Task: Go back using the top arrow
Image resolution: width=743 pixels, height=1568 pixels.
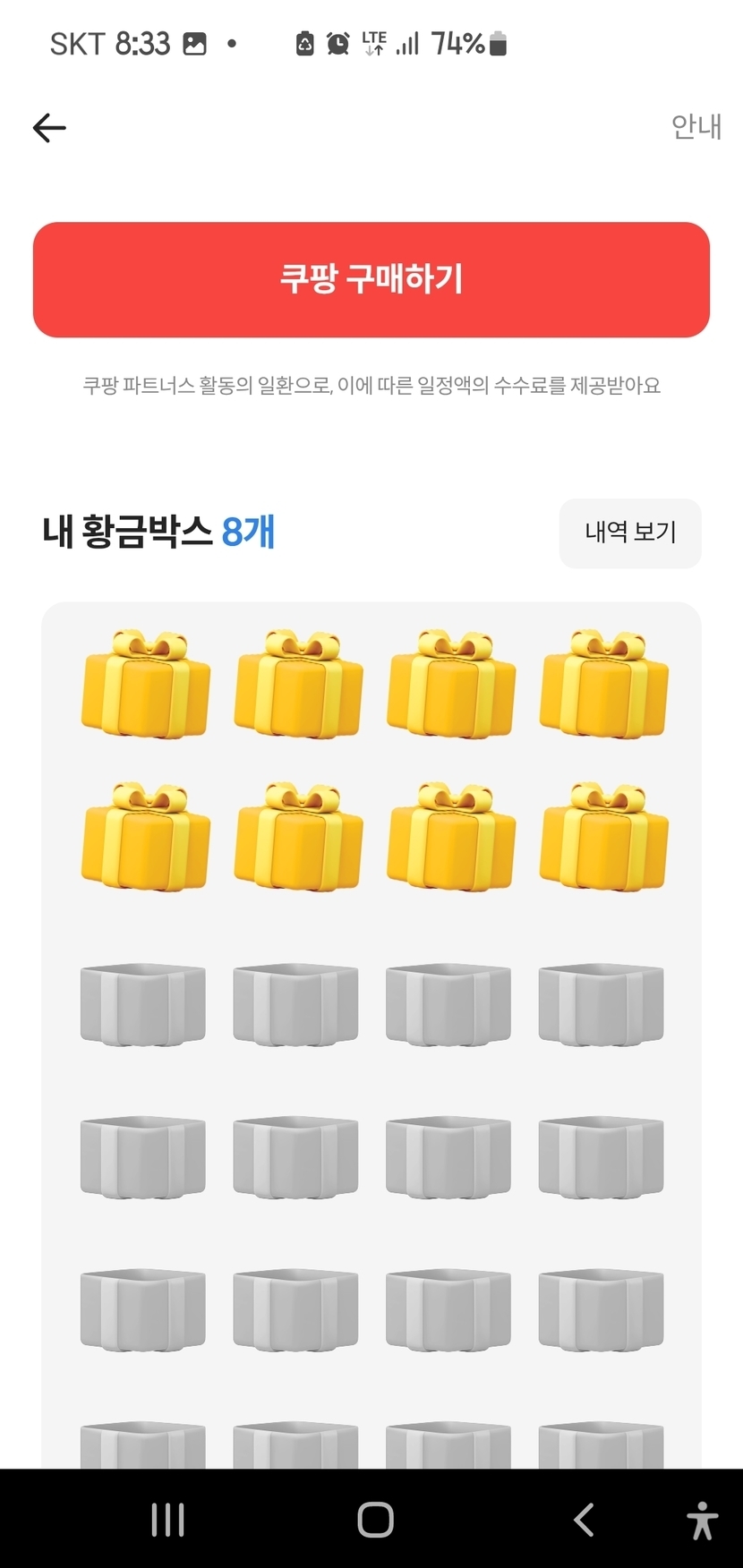Action: tap(49, 128)
